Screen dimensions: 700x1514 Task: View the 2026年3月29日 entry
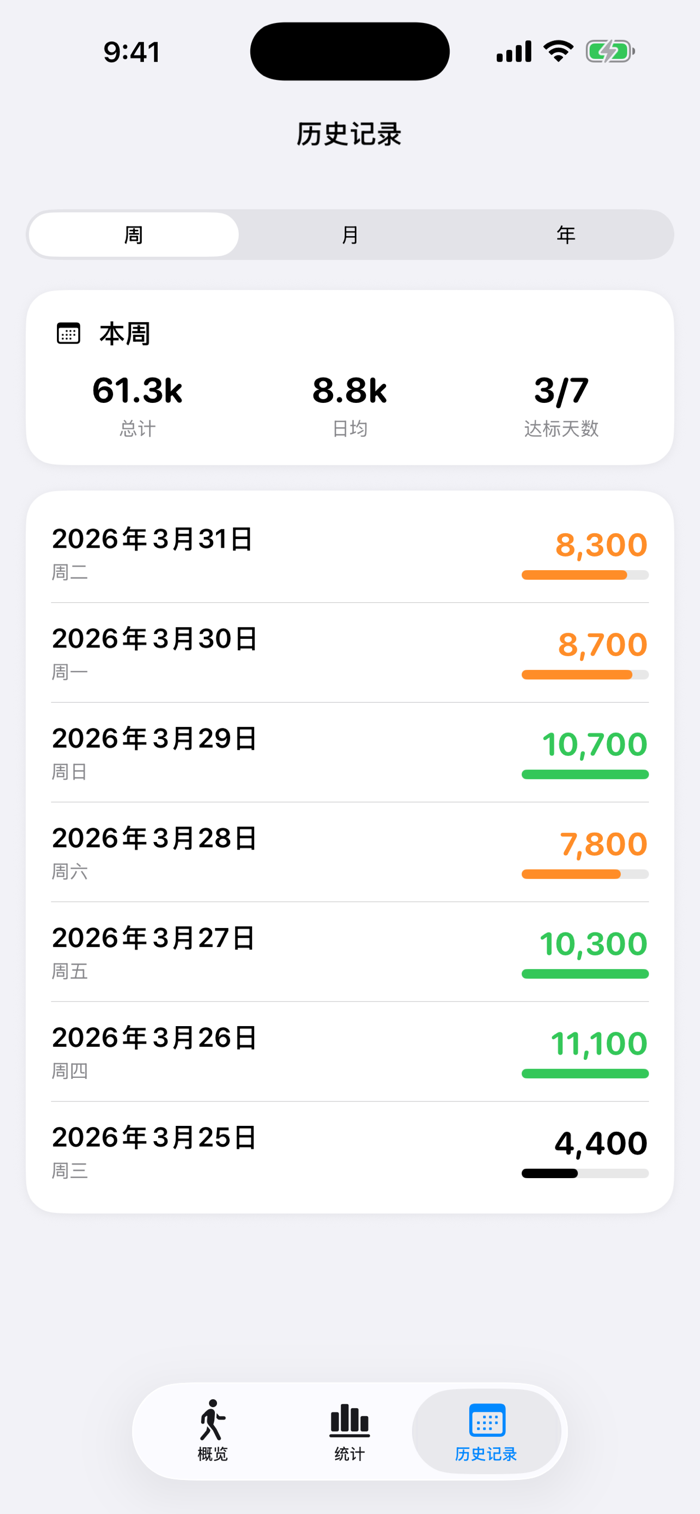point(350,752)
